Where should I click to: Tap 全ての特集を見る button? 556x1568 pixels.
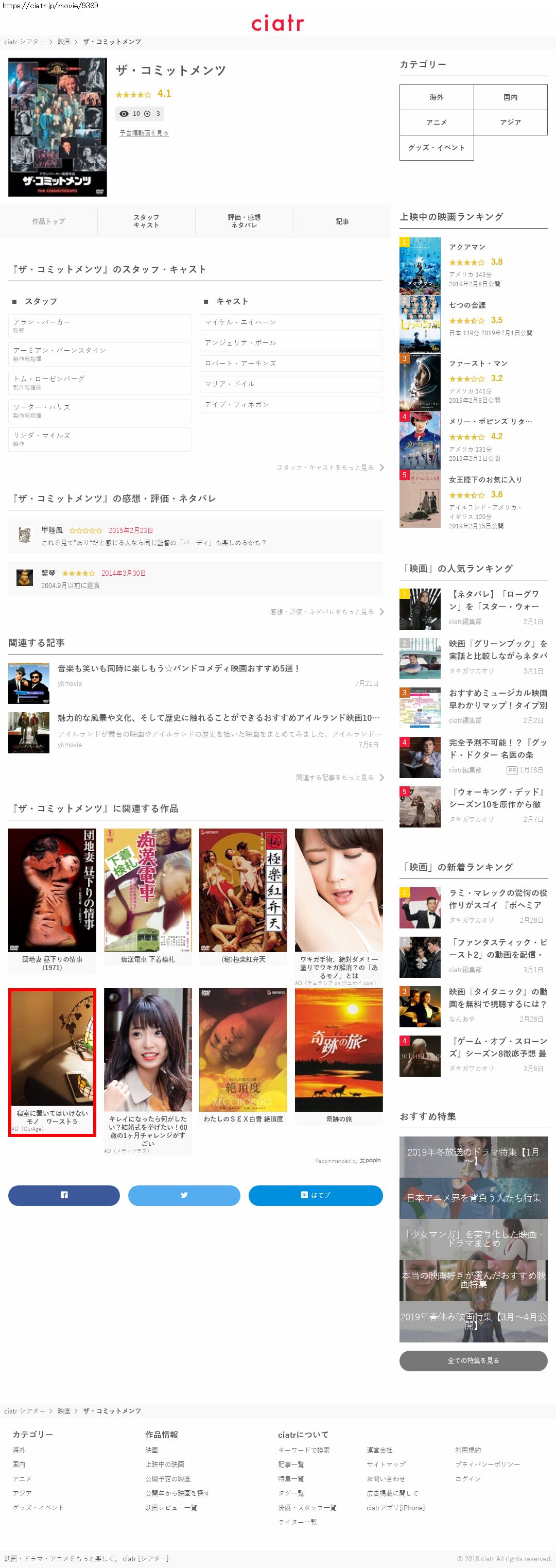(x=473, y=1360)
